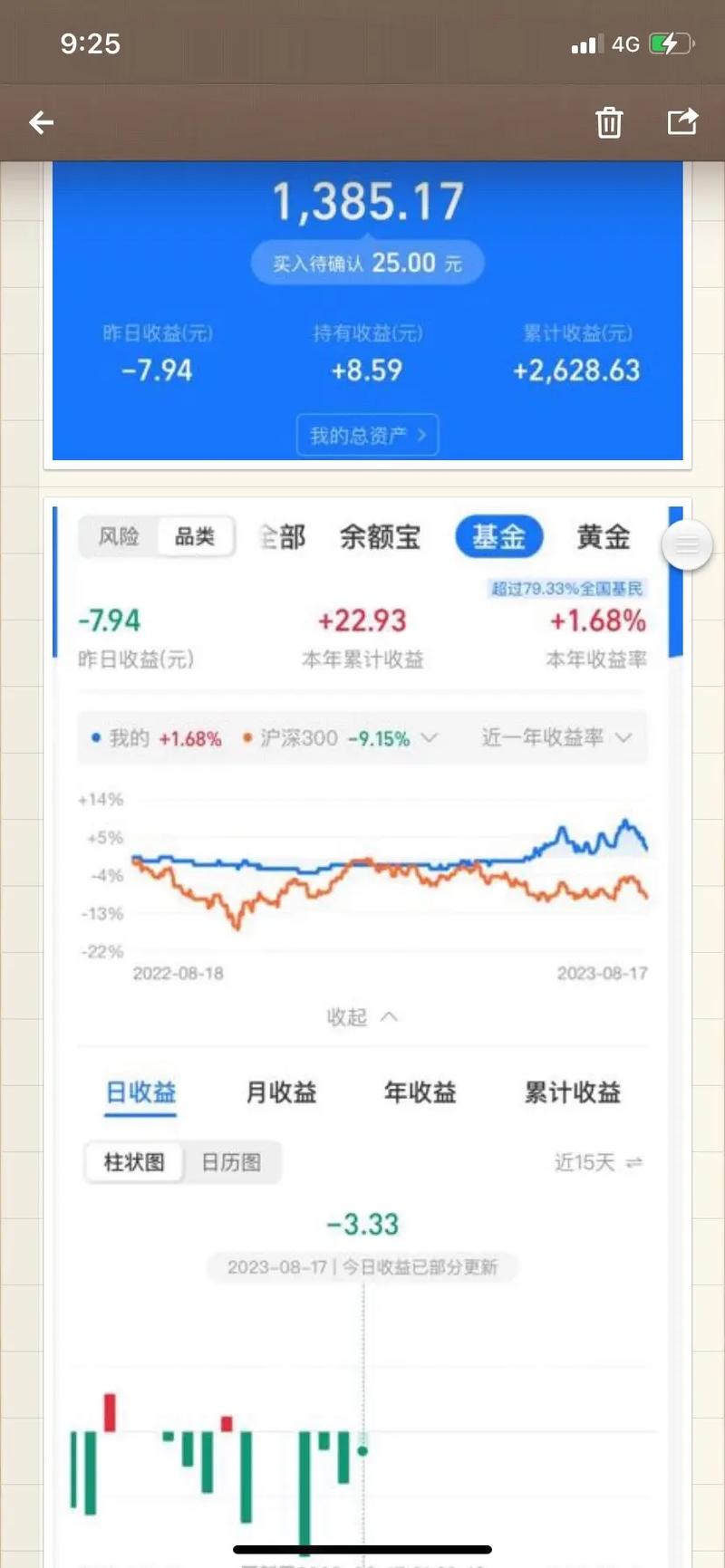This screenshot has width=725, height=1568.
Task: Tap the 买入待确认 25.00元 pill
Action: pos(366,262)
